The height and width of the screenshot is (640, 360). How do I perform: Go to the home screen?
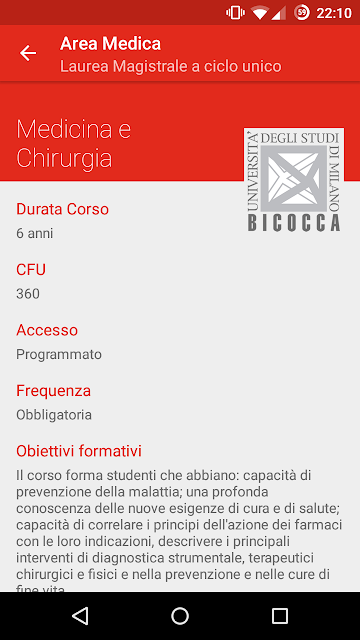pyautogui.click(x=180, y=616)
